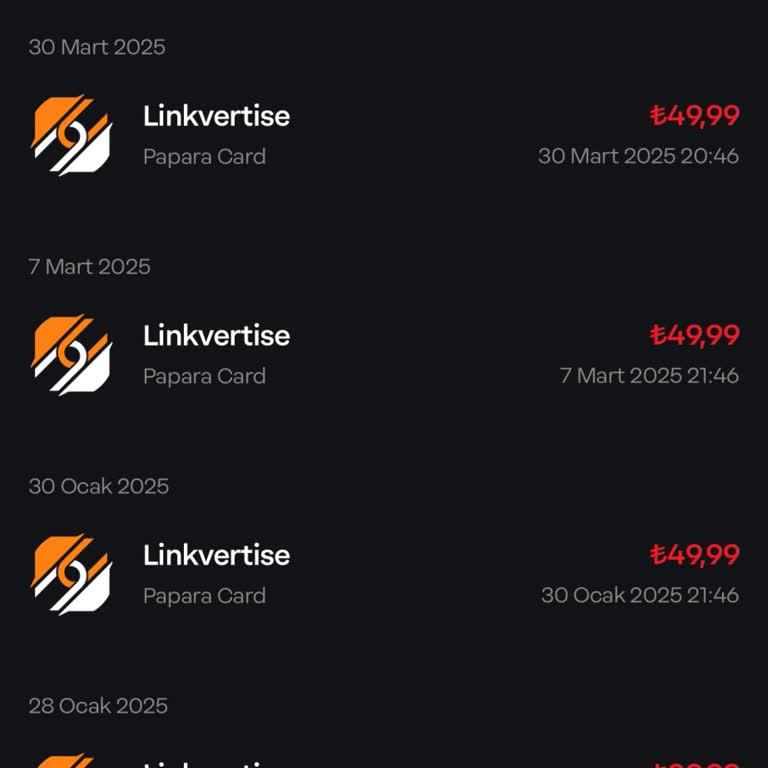Screen dimensions: 768x768
Task: View the Linkvertise payment dated 7 Mart 2025
Action: [384, 355]
